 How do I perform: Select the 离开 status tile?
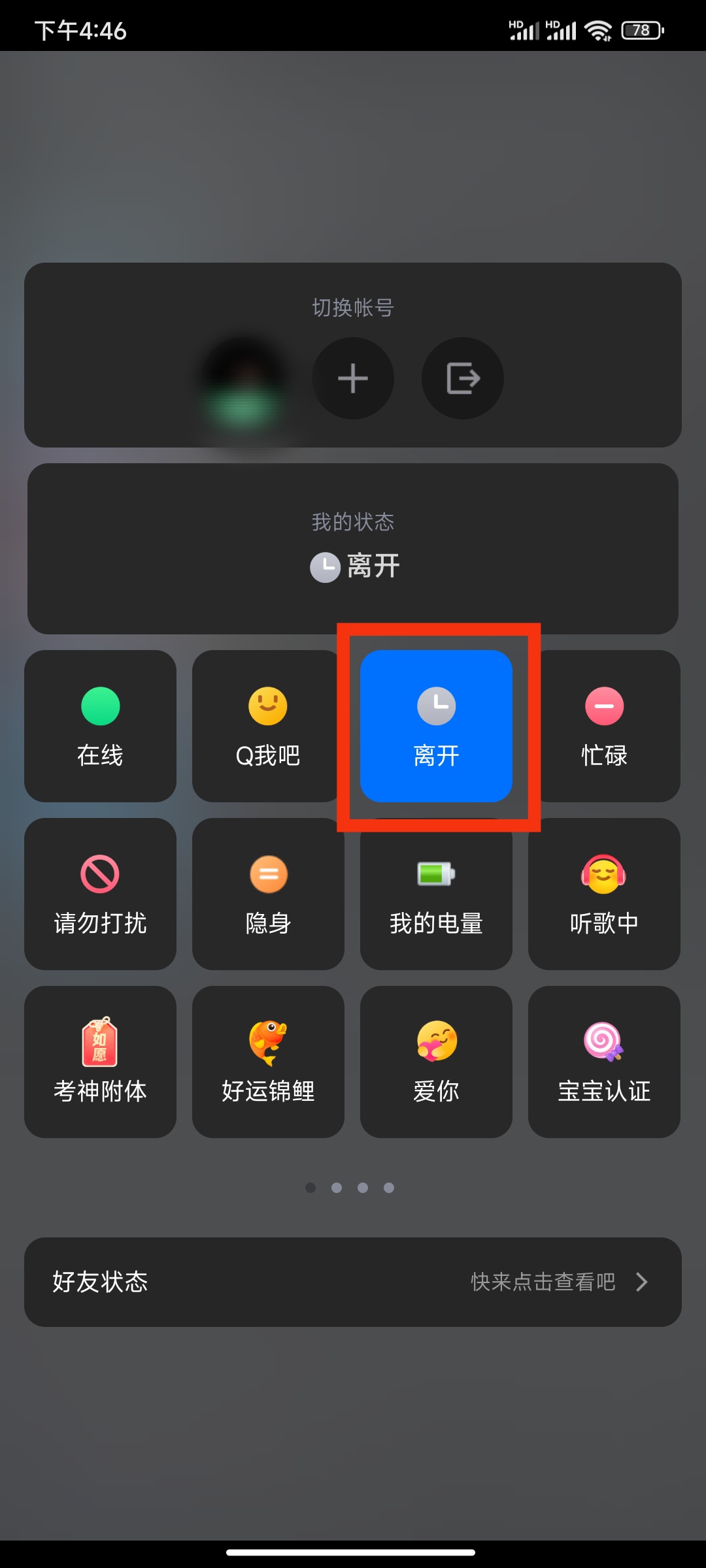pyautogui.click(x=436, y=726)
